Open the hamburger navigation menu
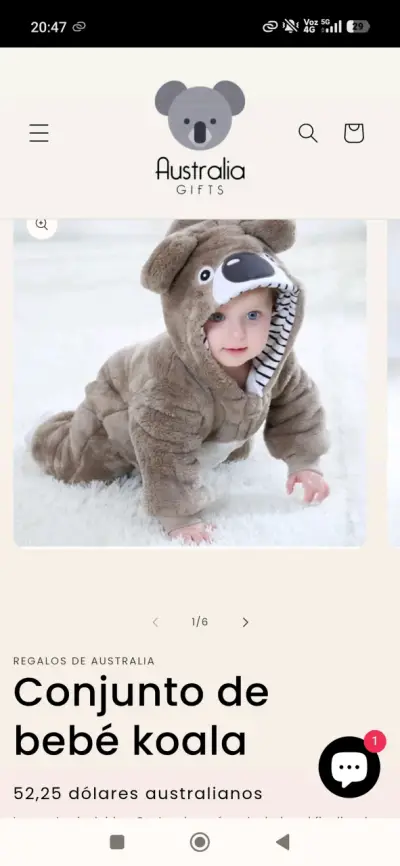Image resolution: width=400 pixels, height=866 pixels. click(x=39, y=133)
